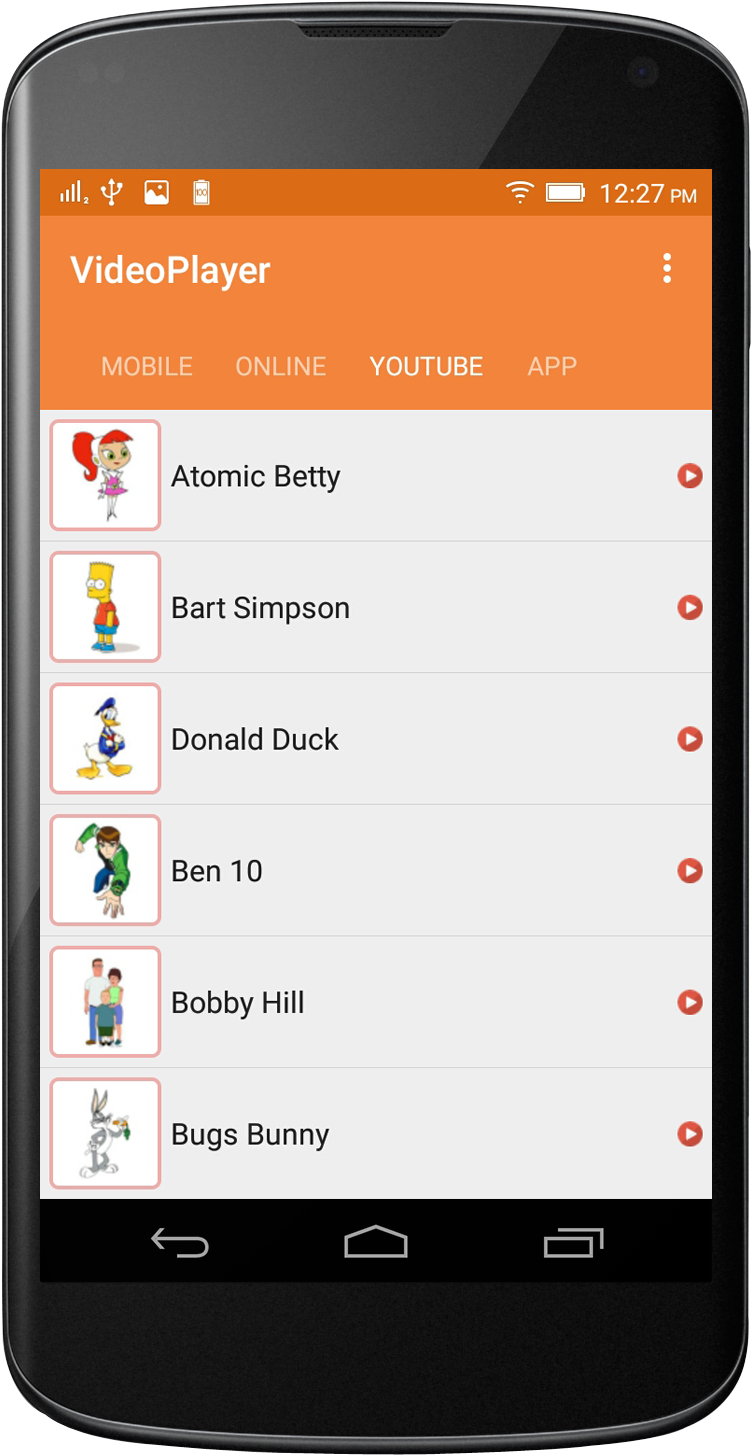
Task: Play the Donald Duck video
Action: coord(690,739)
